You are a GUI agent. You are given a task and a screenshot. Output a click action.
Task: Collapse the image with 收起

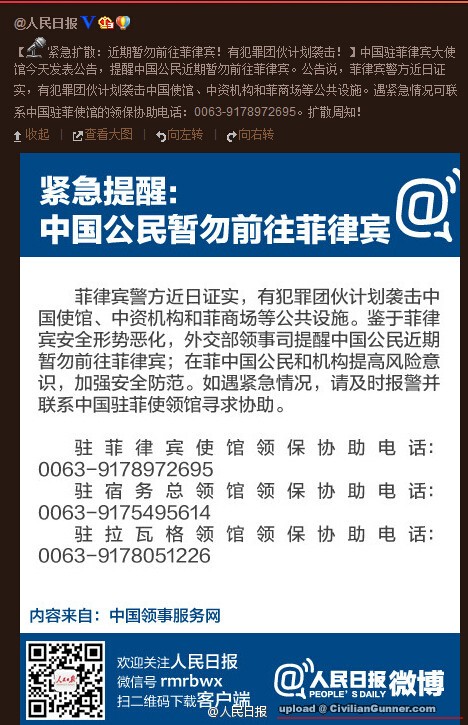pyautogui.click(x=31, y=135)
